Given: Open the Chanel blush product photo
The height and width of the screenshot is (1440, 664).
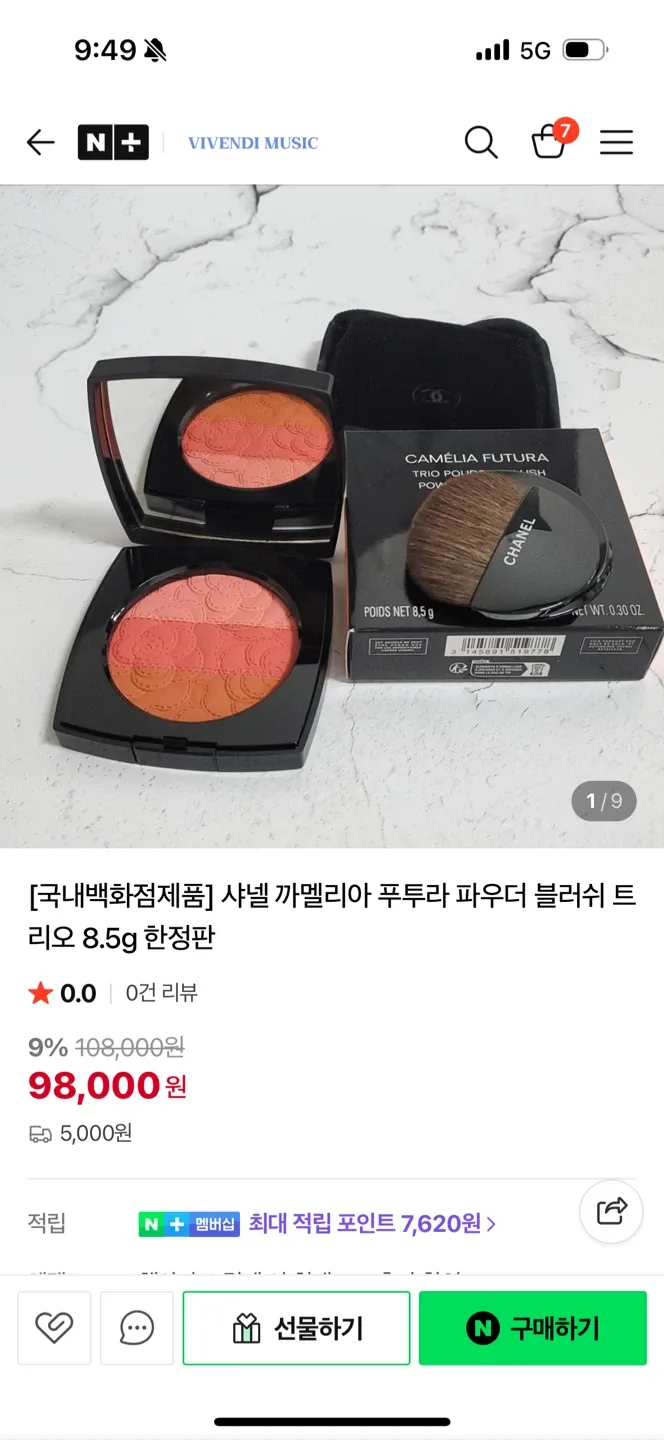Looking at the screenshot, I should point(332,515).
